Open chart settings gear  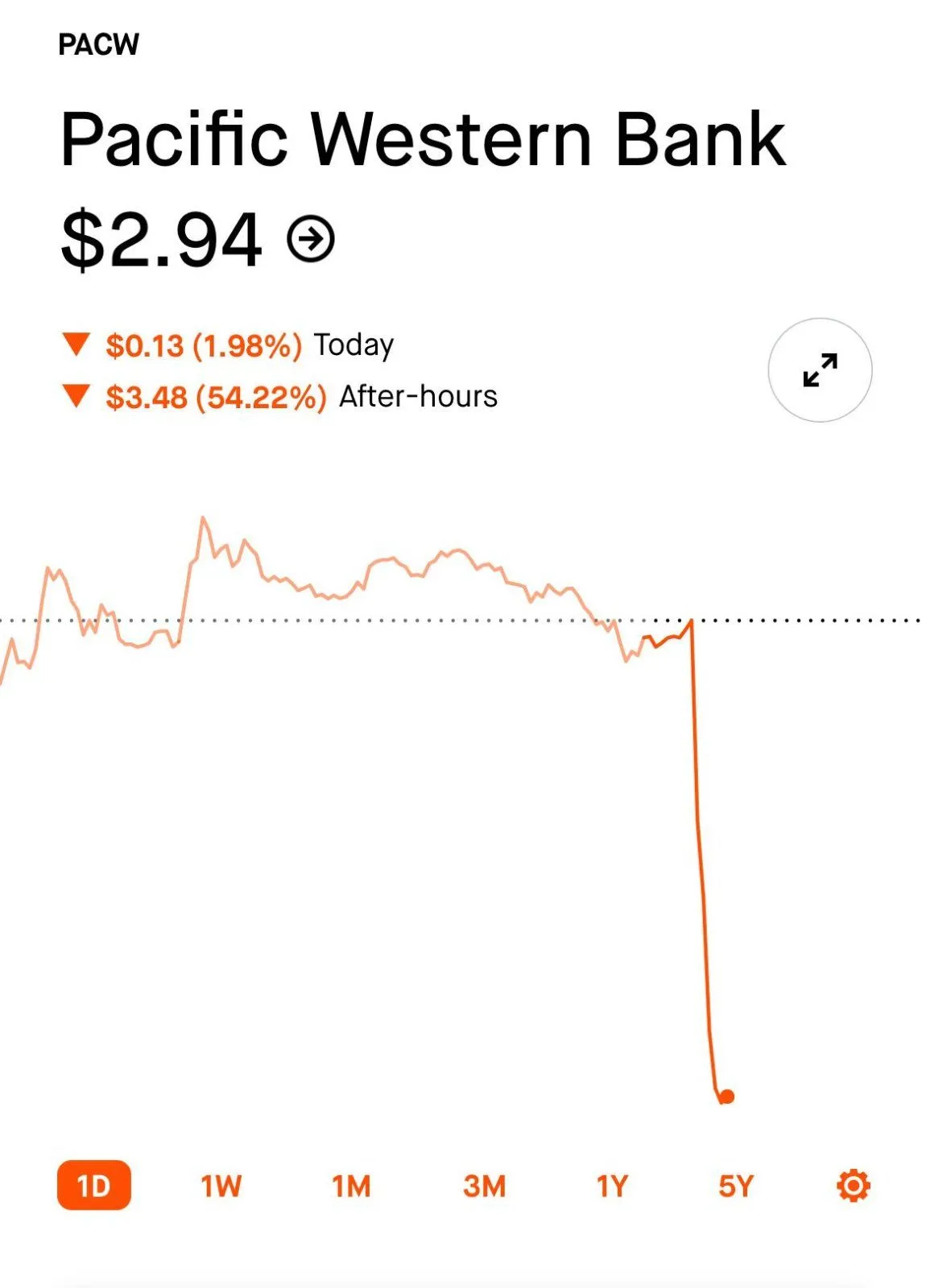[x=854, y=1186]
